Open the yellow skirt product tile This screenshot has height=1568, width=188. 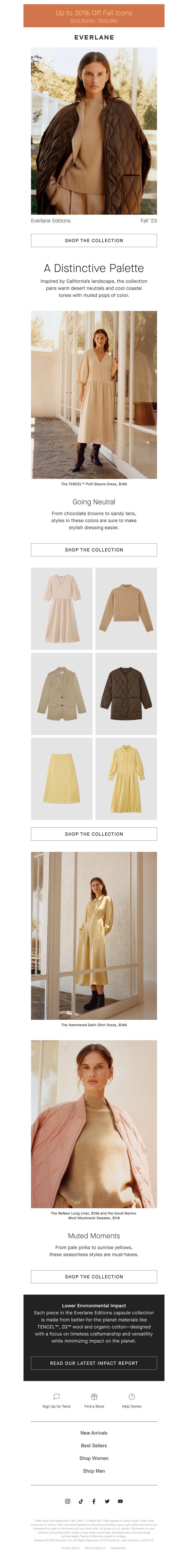point(61,779)
